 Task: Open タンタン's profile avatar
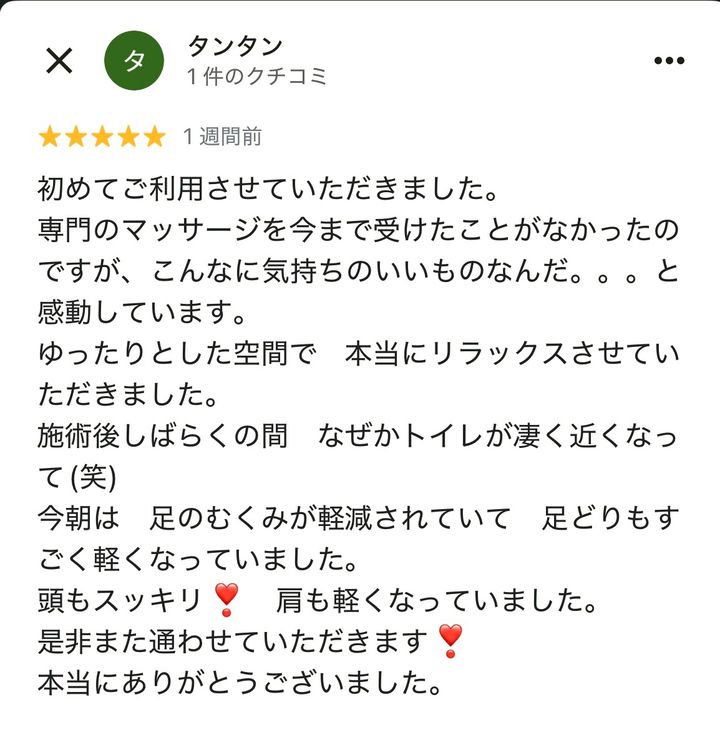coord(134,61)
